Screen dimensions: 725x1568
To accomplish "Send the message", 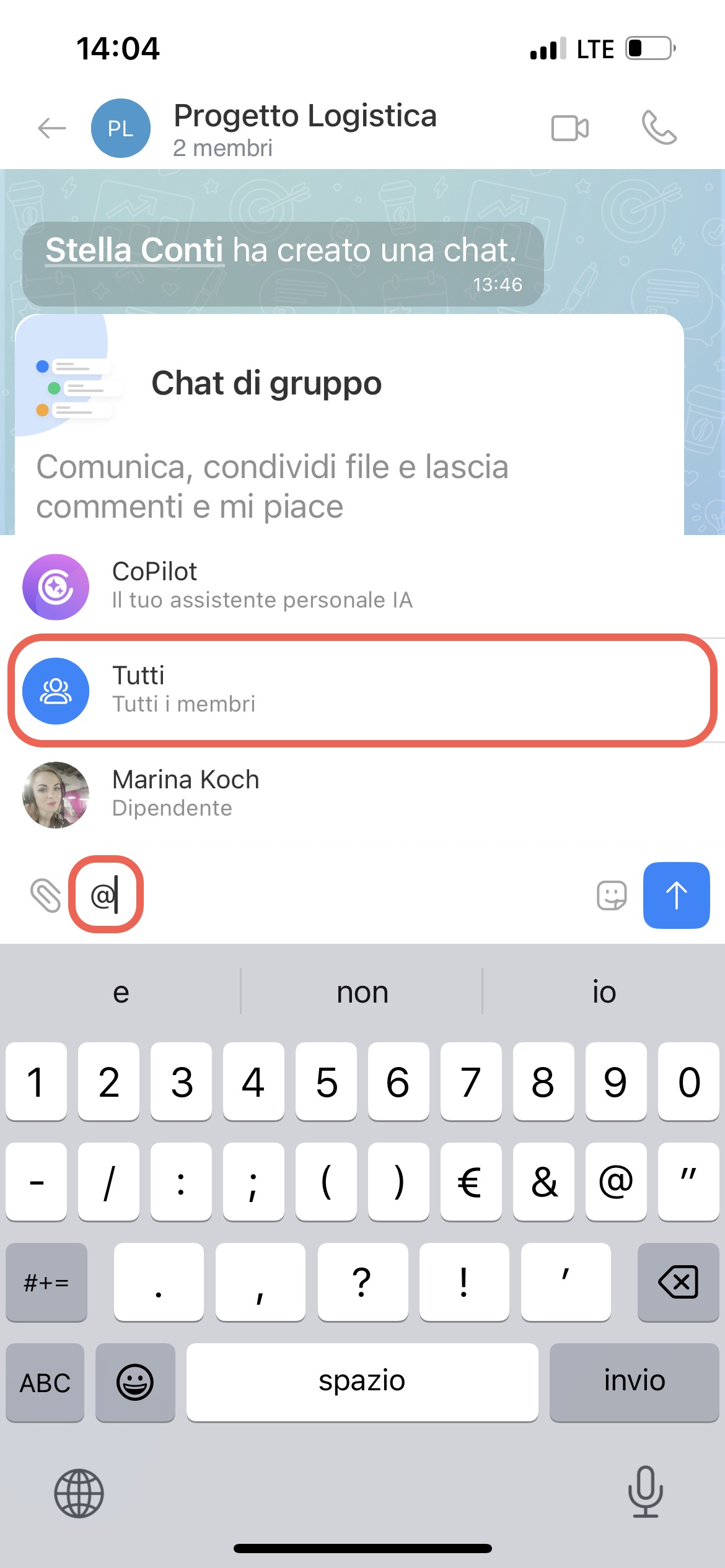I will [x=676, y=895].
